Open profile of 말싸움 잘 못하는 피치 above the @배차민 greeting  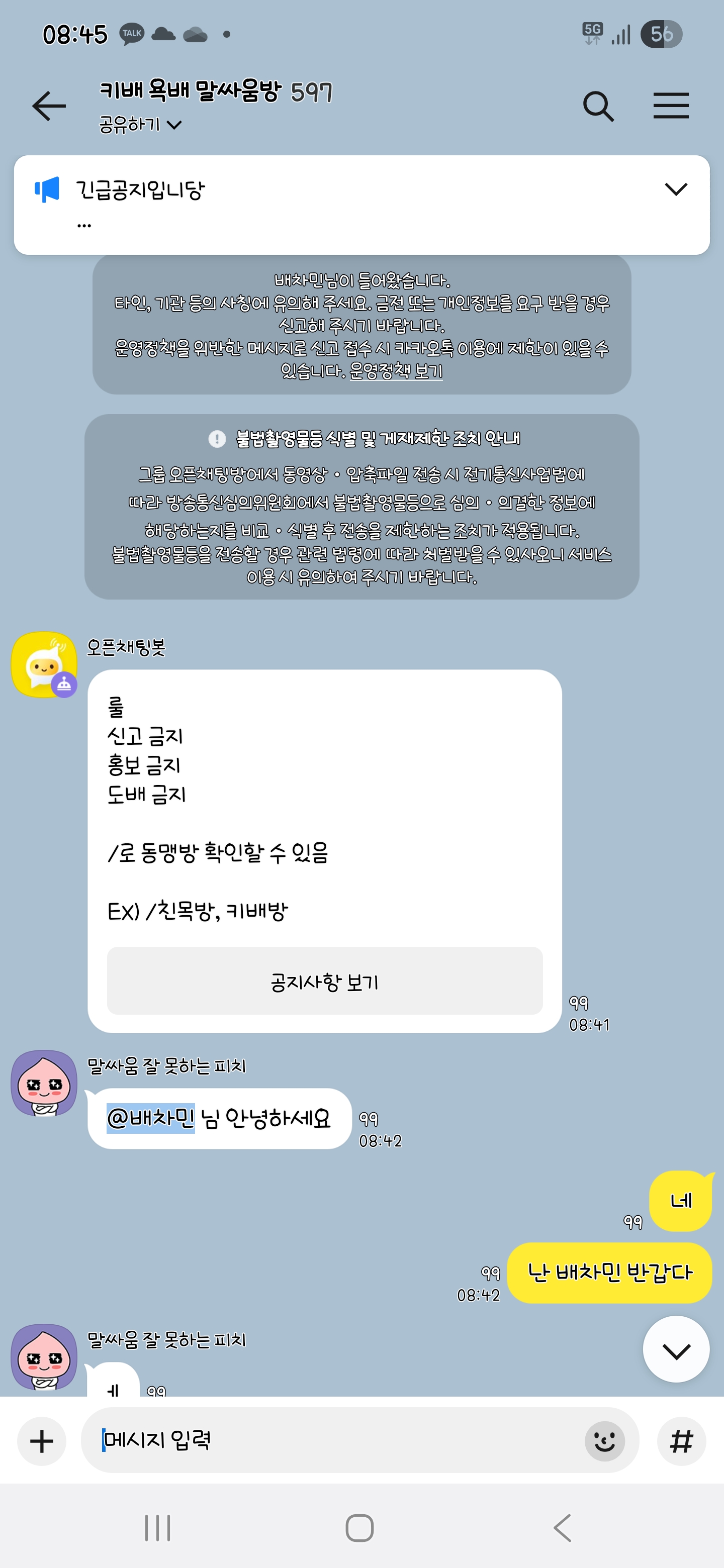point(44,1083)
